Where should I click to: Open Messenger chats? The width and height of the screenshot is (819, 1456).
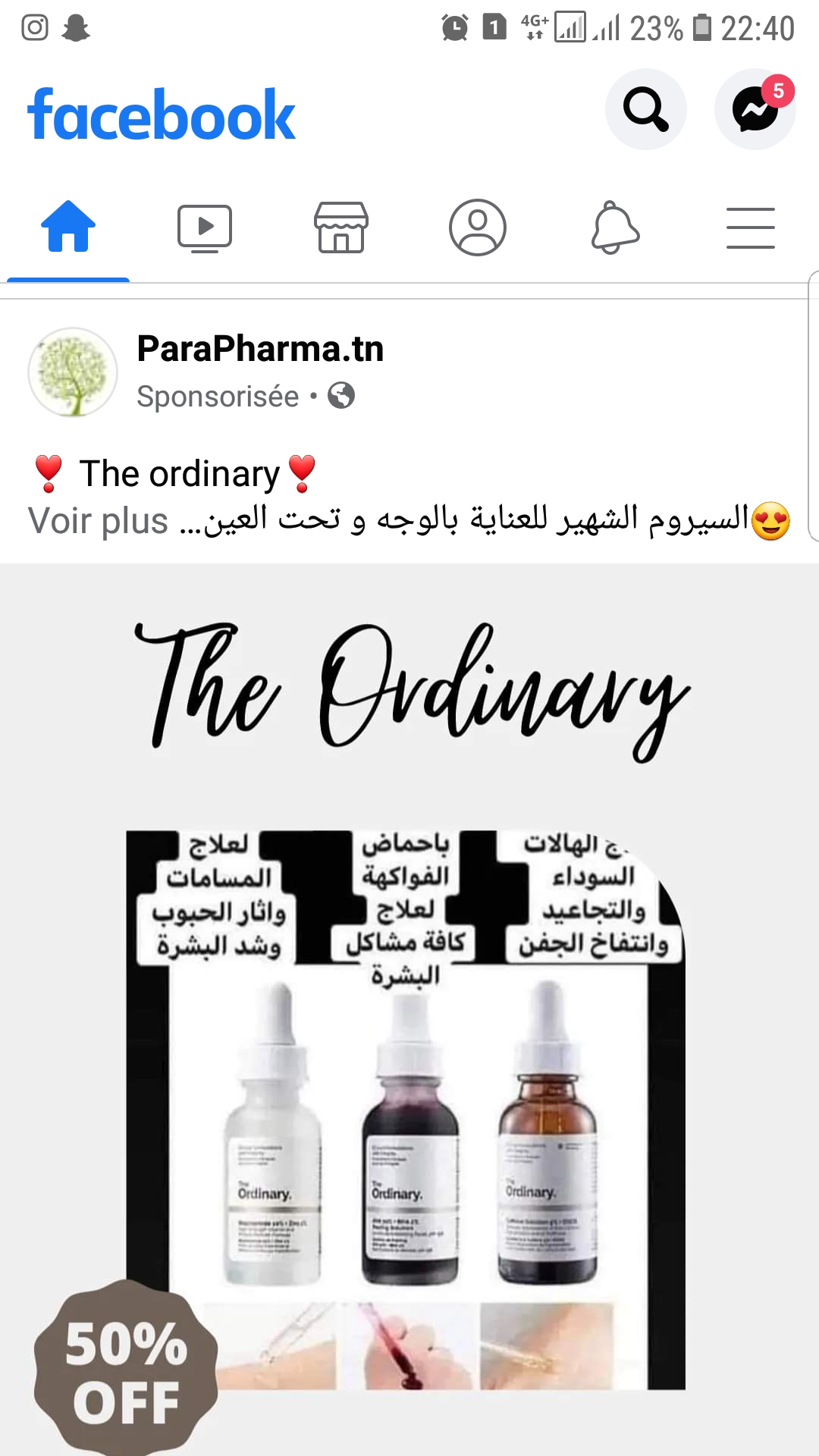(x=755, y=109)
